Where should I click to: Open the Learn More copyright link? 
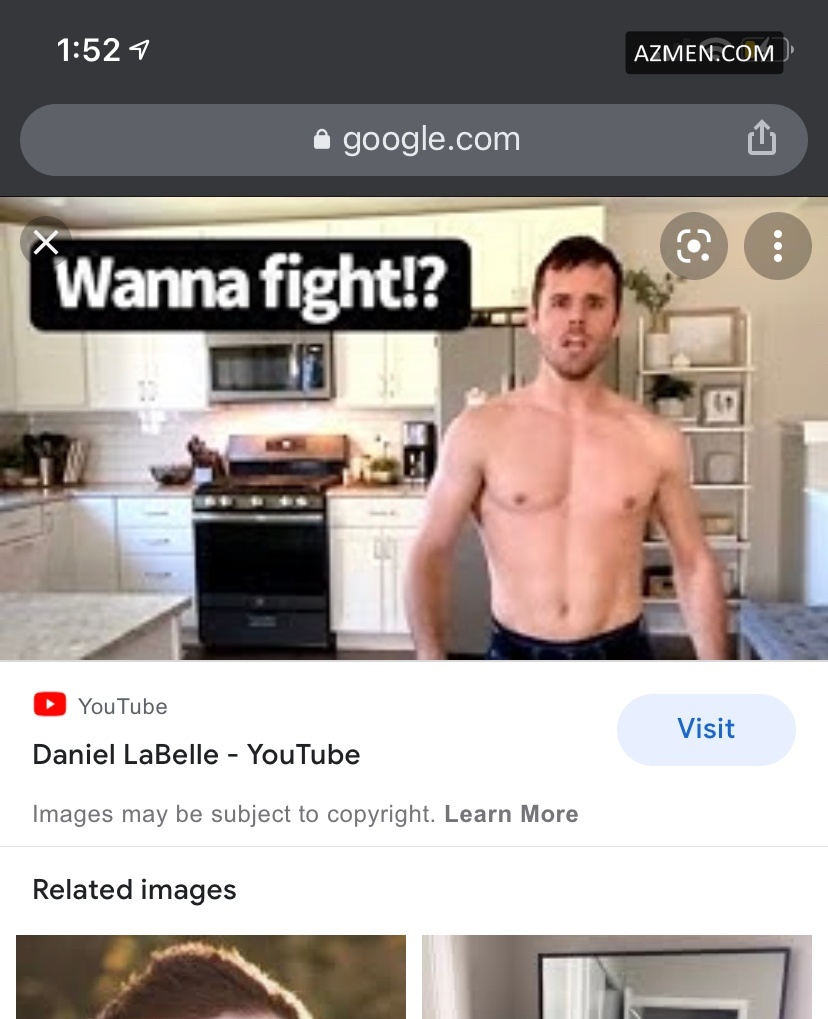pyautogui.click(x=511, y=814)
